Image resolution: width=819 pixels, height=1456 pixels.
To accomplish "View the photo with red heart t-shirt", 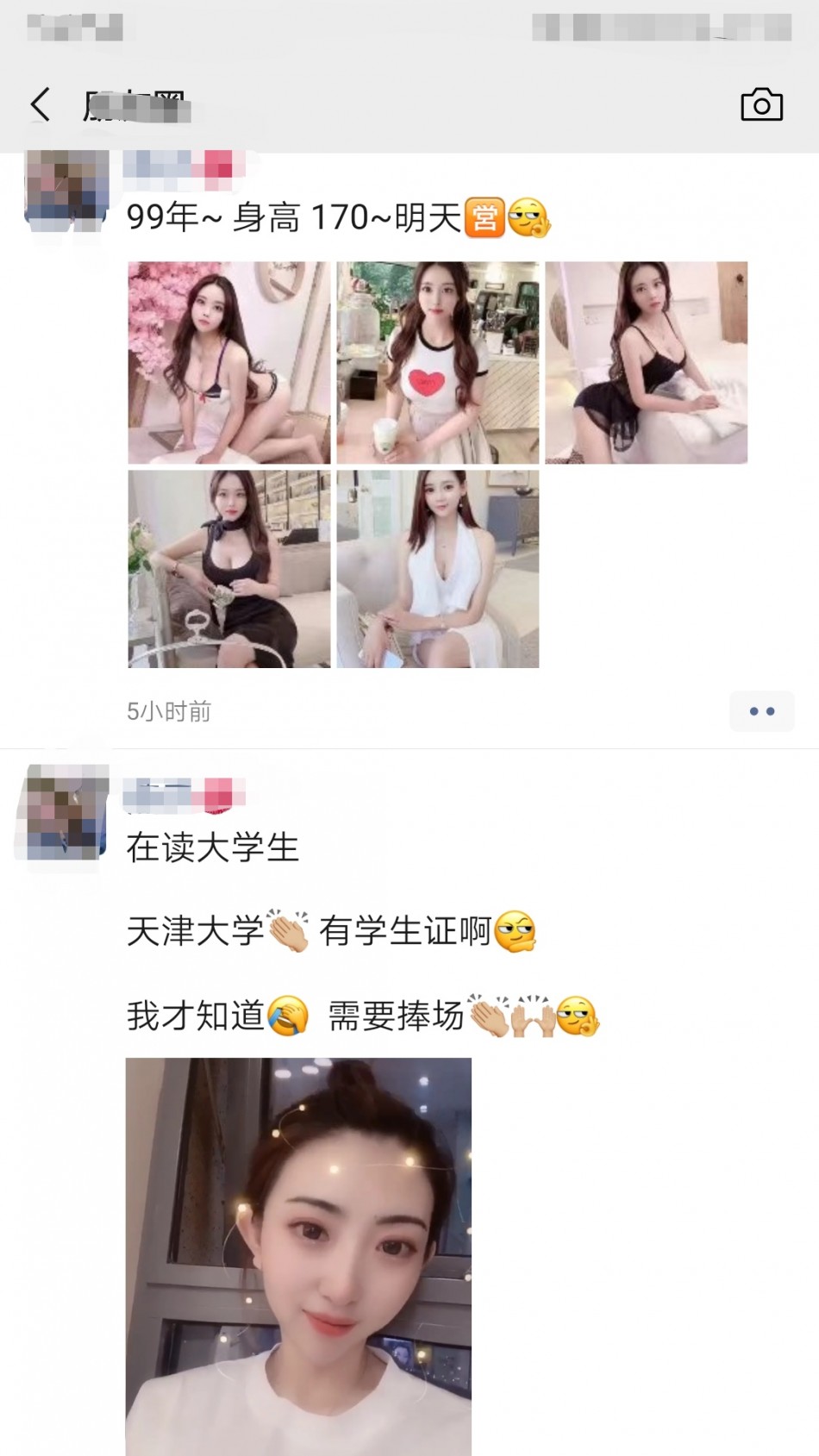I will point(437,363).
